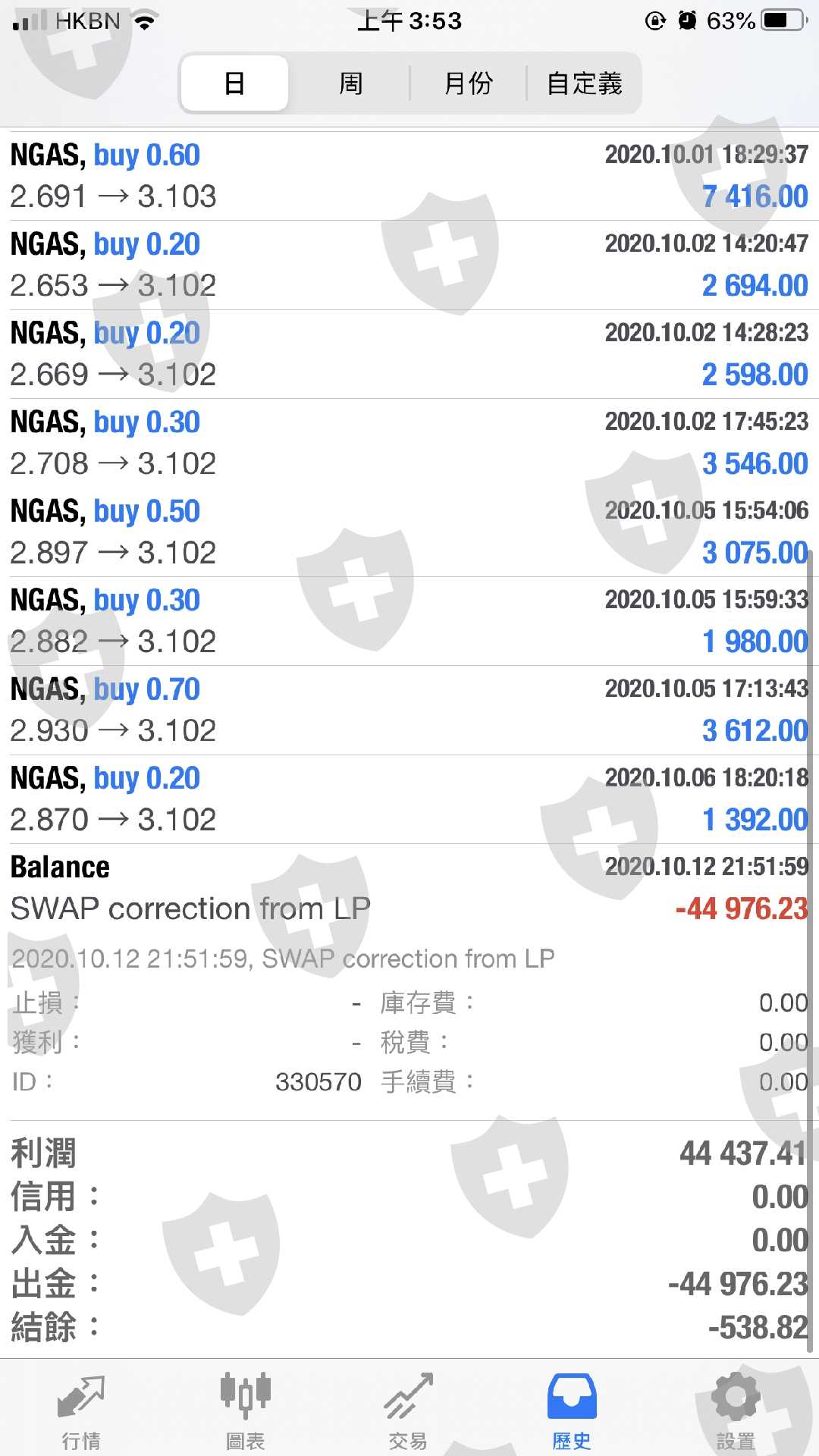Switch to the 交易 trade tab
The height and width of the screenshot is (1456, 819).
click(409, 1410)
